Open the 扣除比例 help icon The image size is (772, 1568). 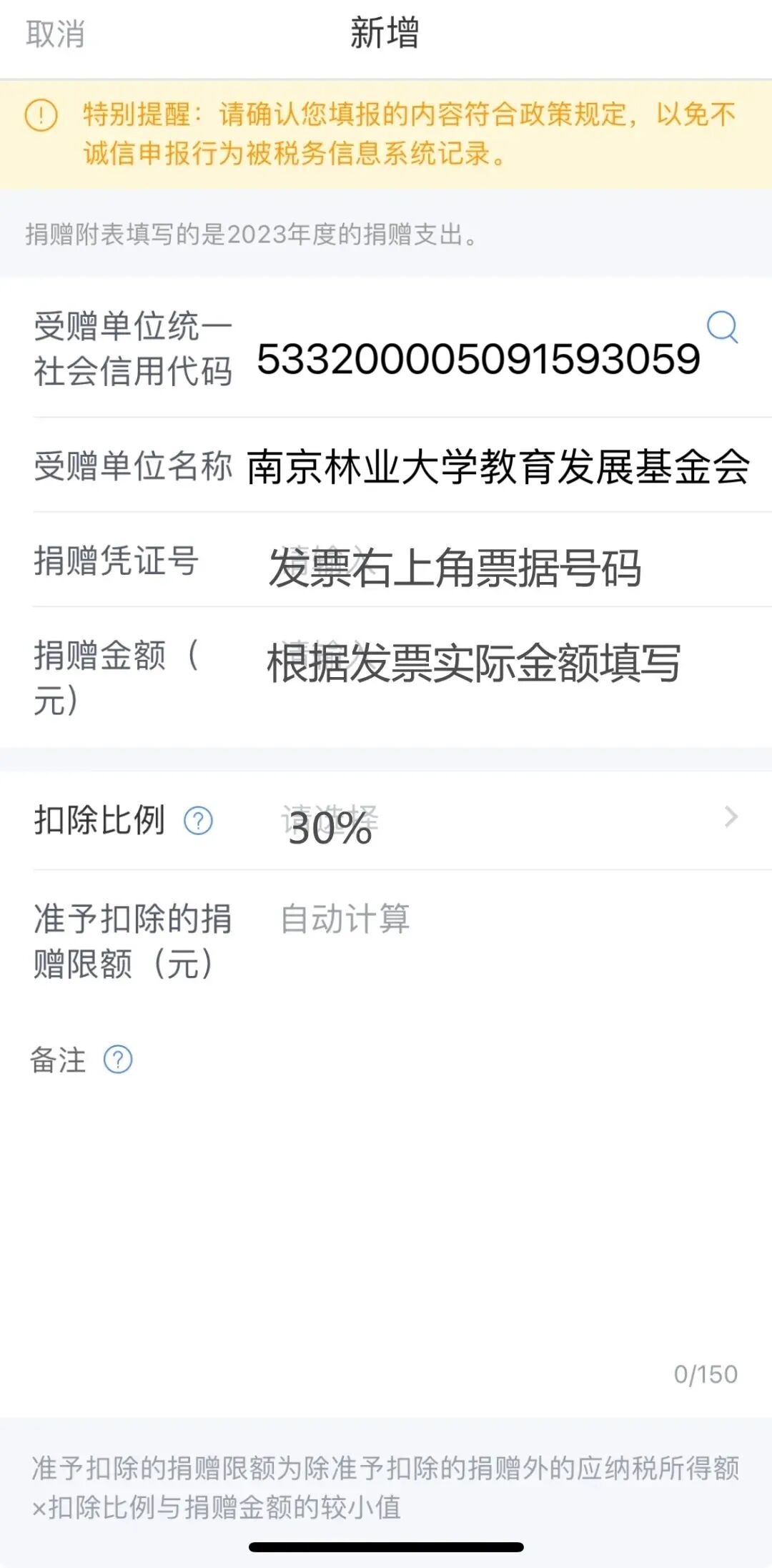(x=198, y=821)
